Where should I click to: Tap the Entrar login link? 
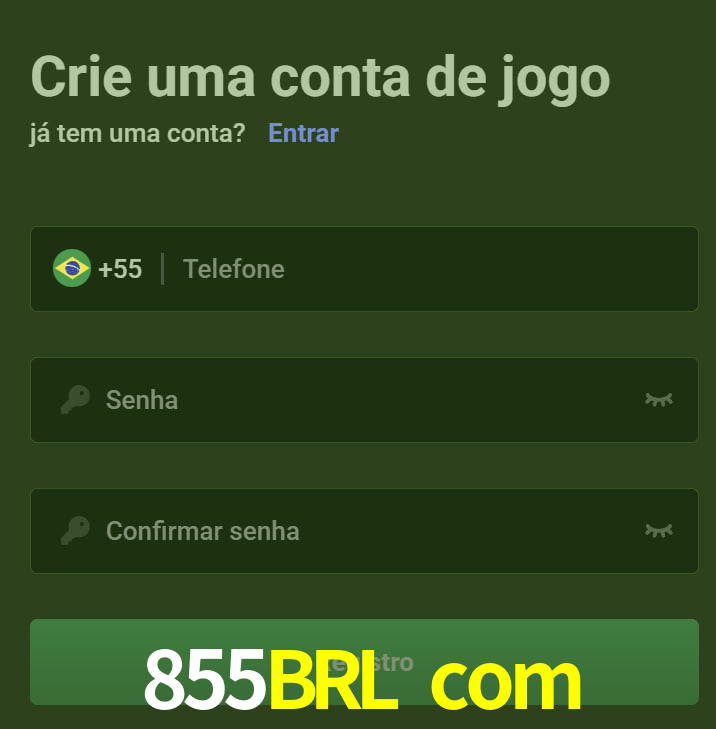pyautogui.click(x=303, y=133)
